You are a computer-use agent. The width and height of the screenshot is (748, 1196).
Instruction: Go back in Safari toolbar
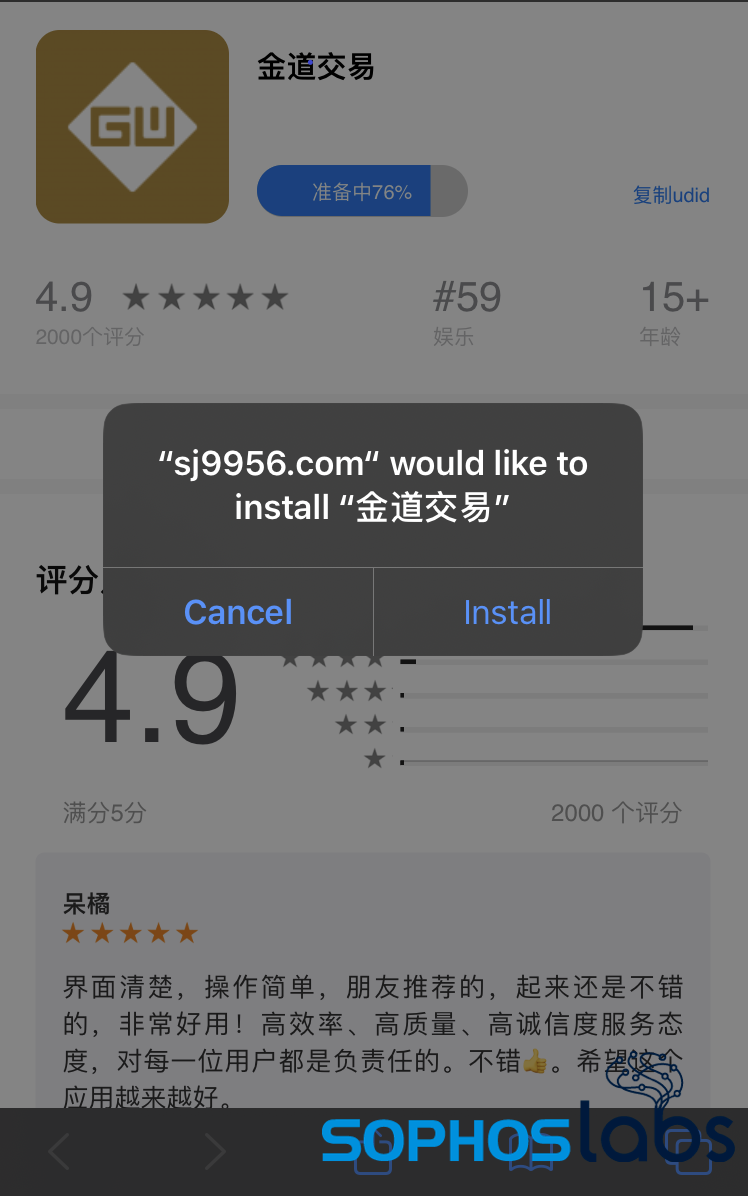coord(59,1152)
